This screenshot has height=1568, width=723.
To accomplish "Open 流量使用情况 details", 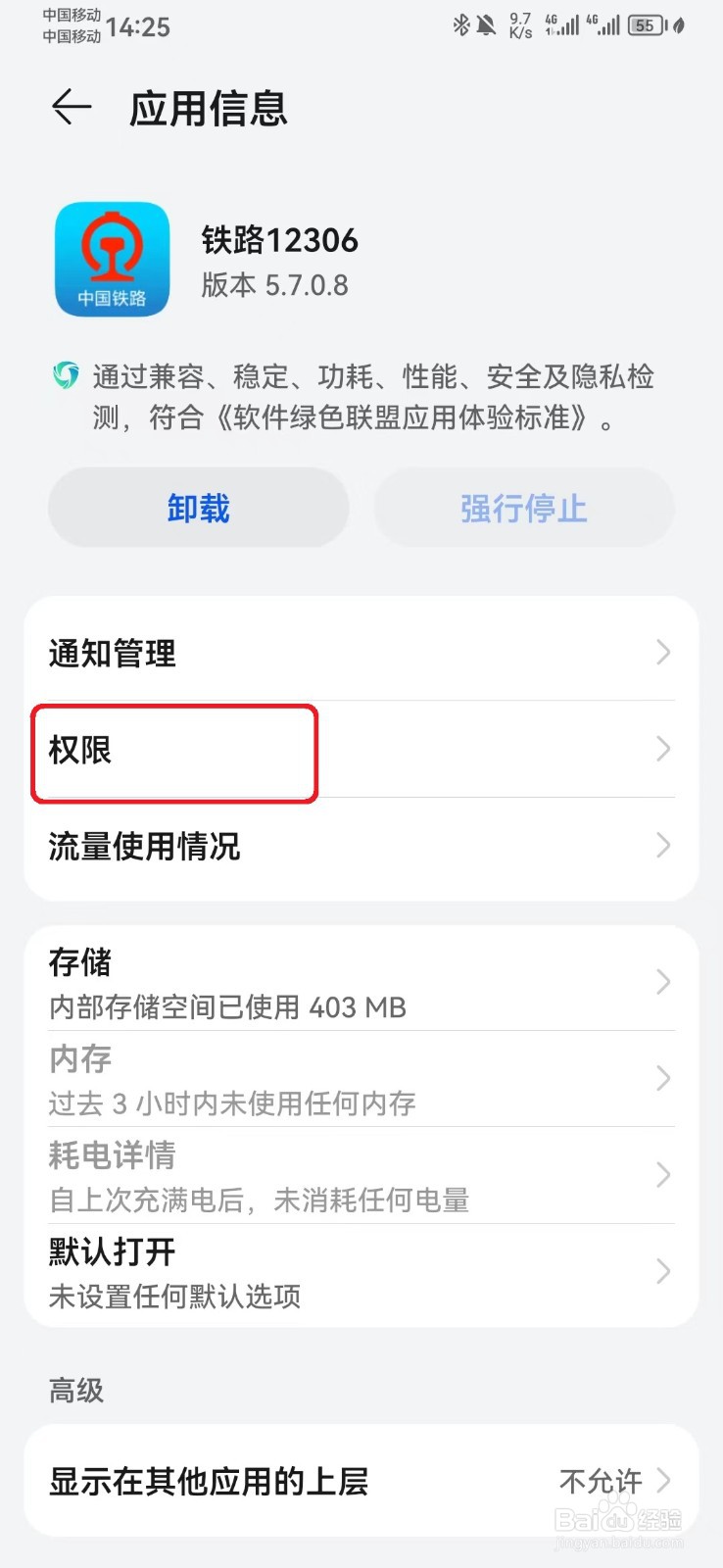I will click(x=361, y=847).
